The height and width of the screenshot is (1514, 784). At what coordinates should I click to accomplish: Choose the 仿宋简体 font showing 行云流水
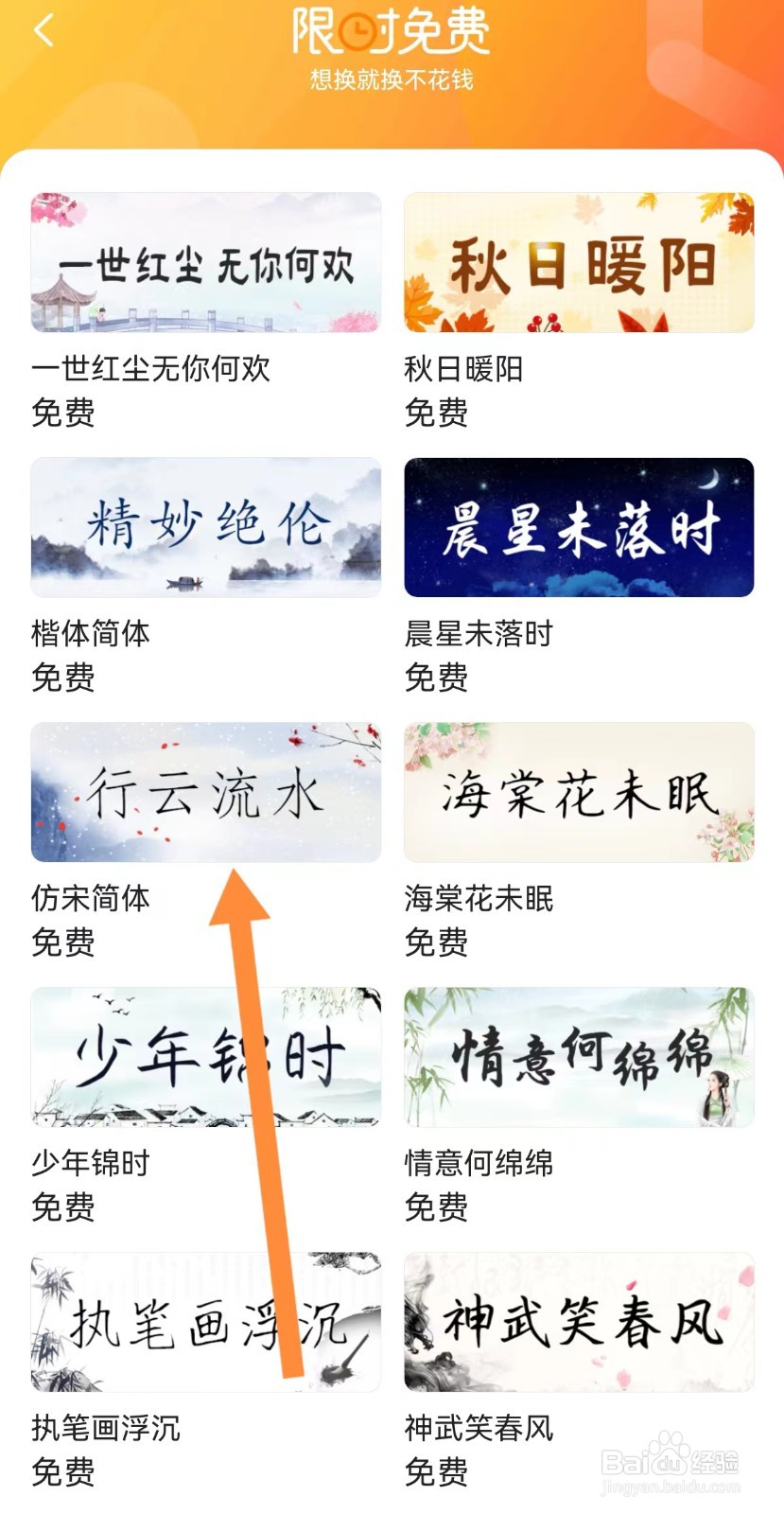coord(206,792)
